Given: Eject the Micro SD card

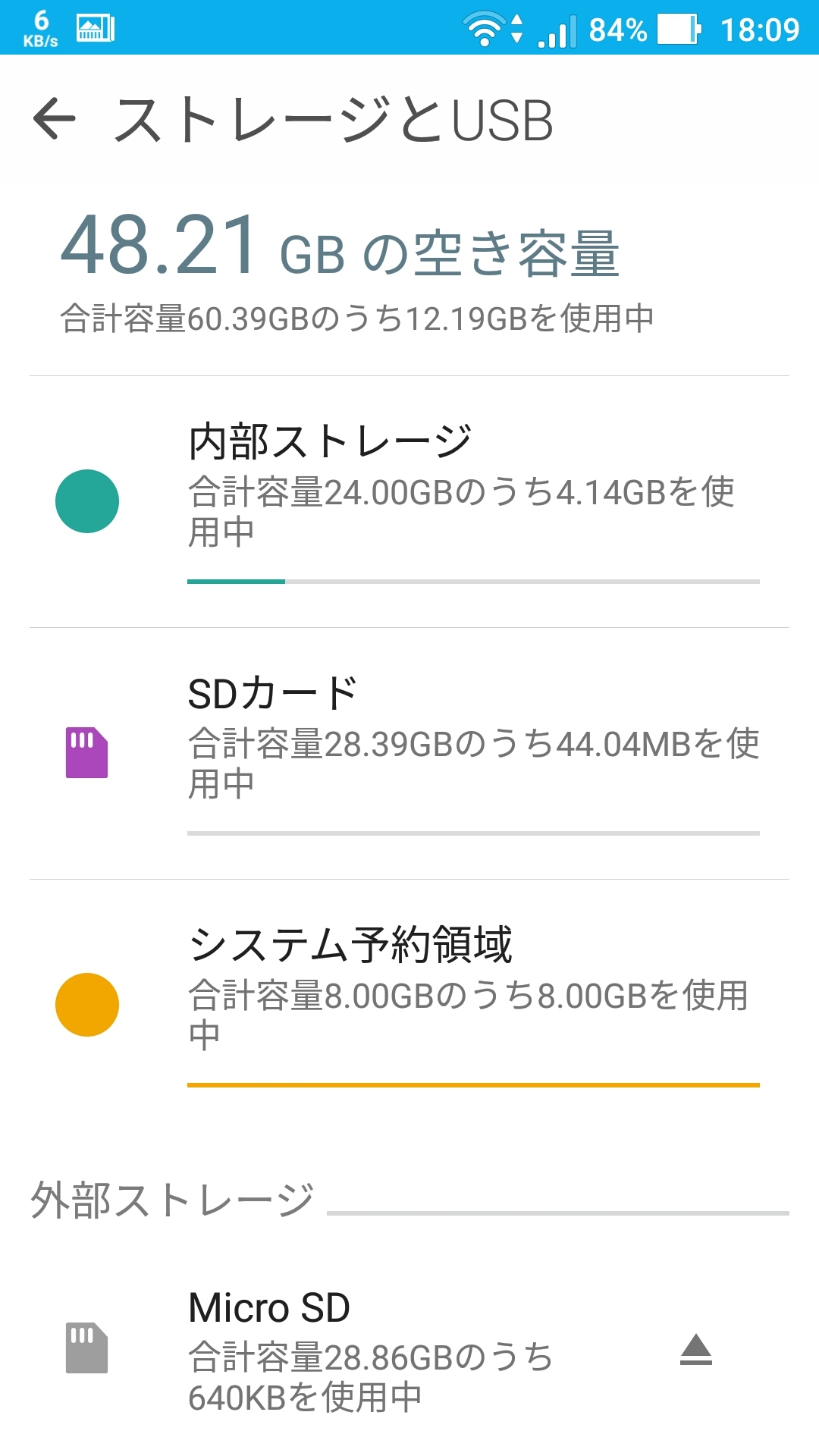Looking at the screenshot, I should tap(695, 1350).
